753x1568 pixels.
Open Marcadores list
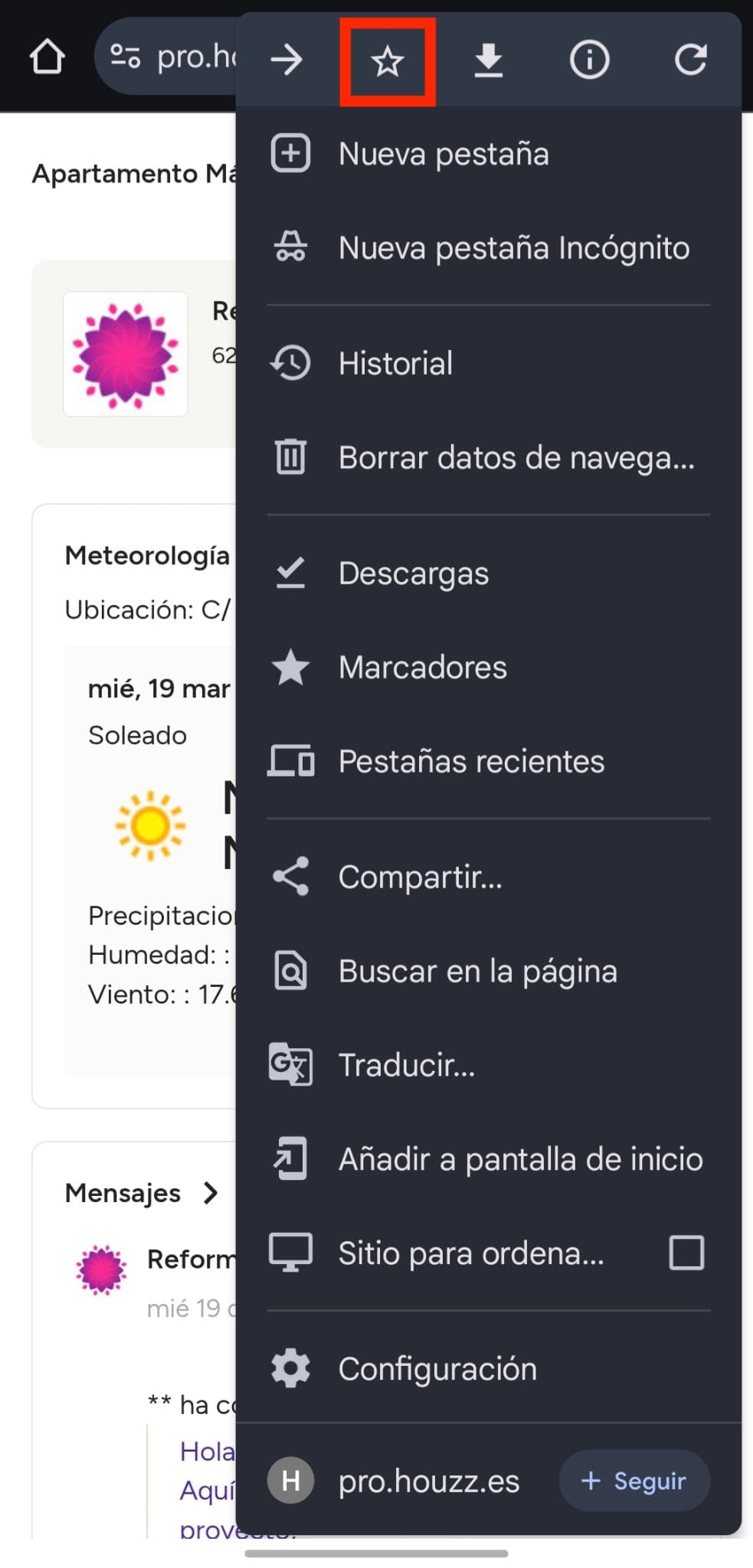pos(422,668)
